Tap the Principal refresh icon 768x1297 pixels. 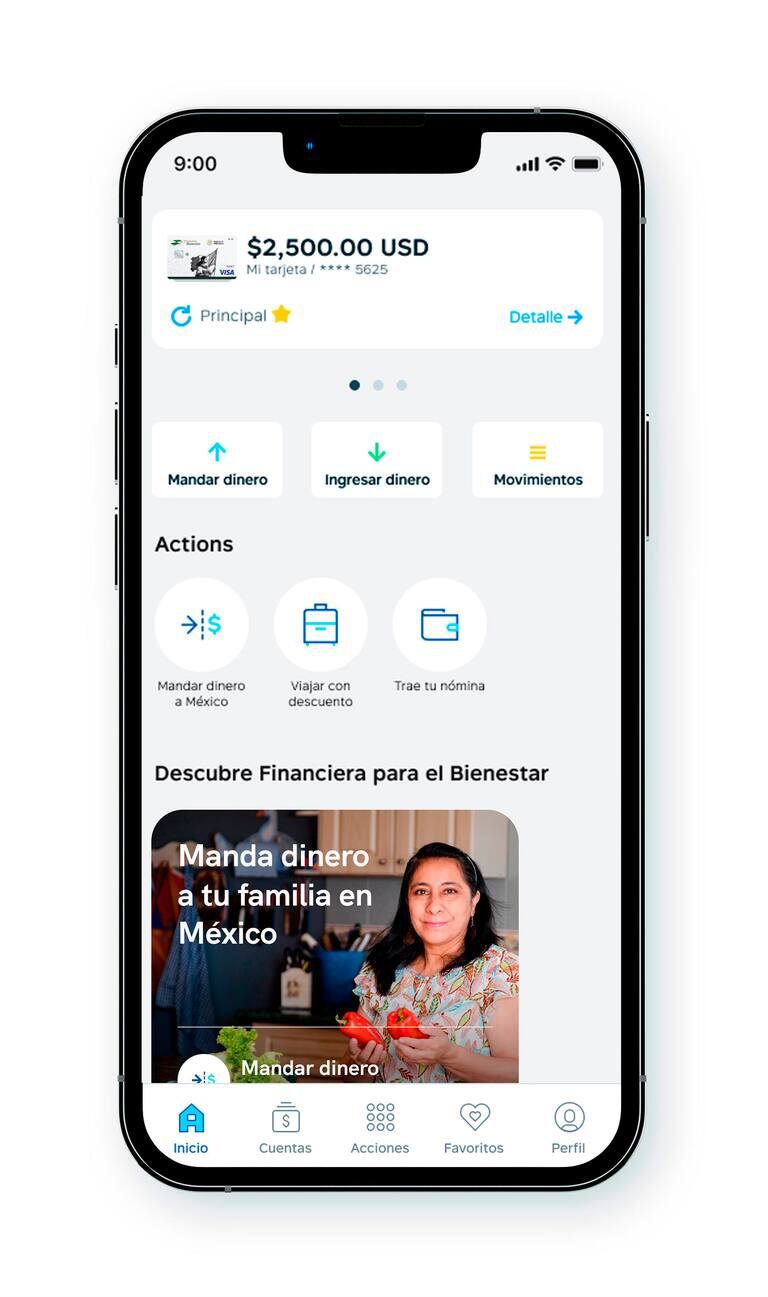point(181,316)
